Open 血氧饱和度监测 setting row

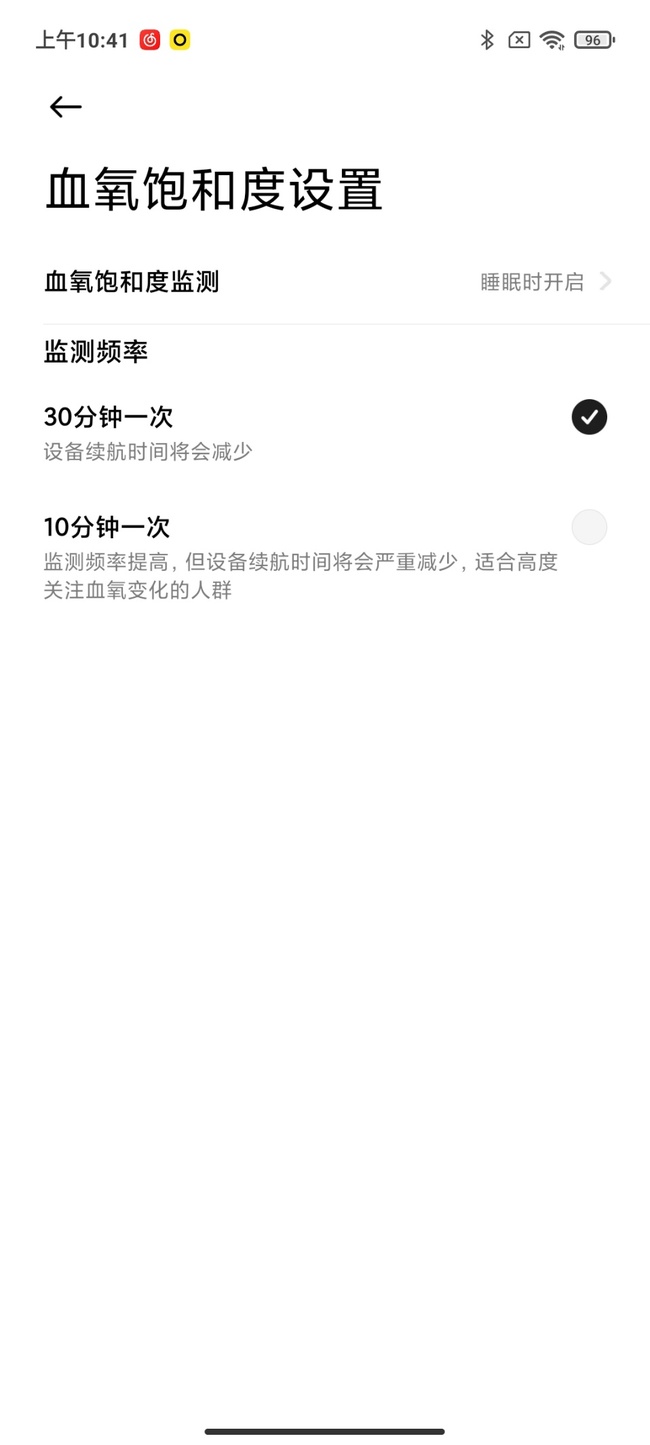point(325,282)
